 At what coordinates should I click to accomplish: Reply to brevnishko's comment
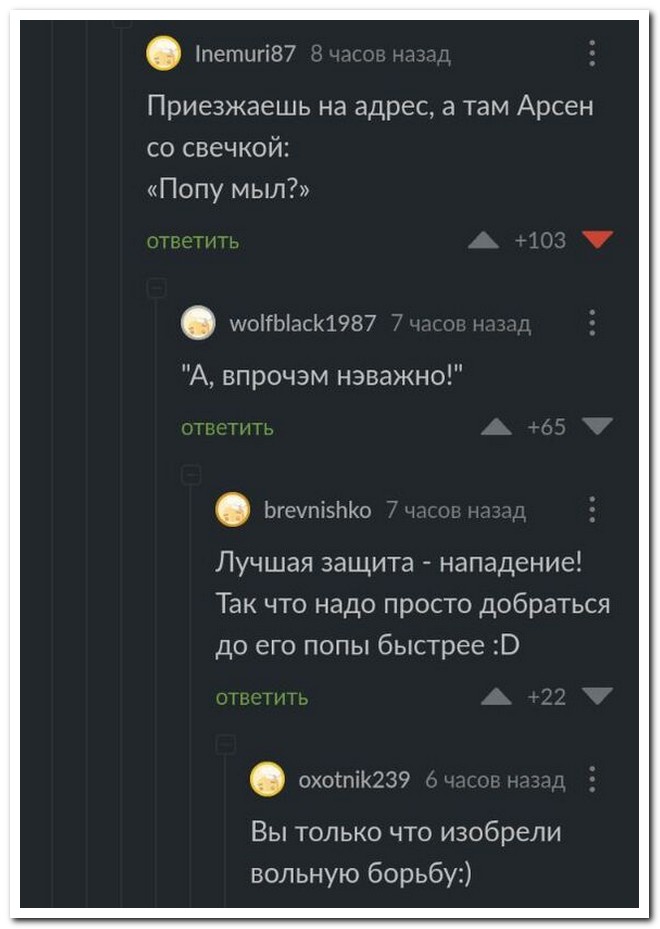point(262,697)
